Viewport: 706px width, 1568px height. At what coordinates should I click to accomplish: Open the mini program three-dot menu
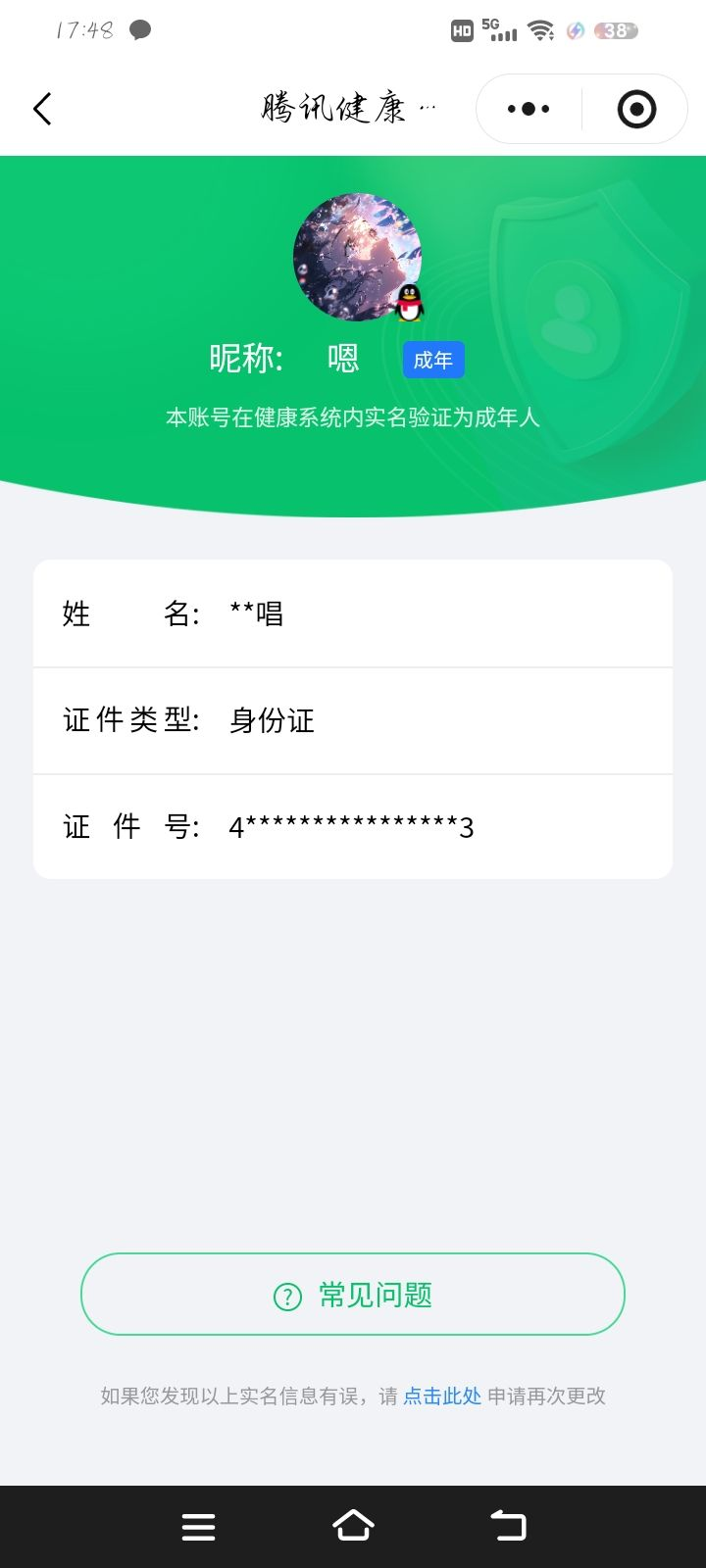click(x=529, y=109)
